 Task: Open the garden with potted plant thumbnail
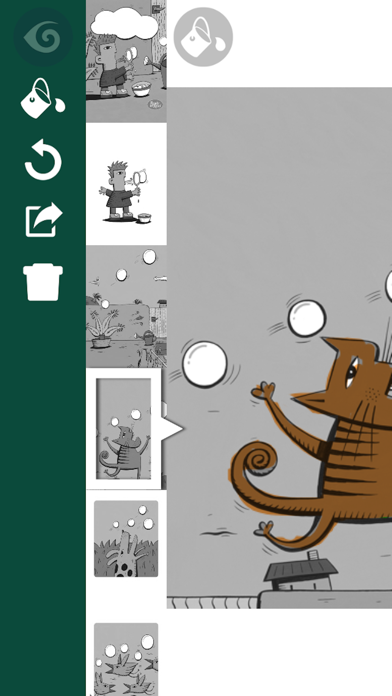pyautogui.click(x=127, y=306)
